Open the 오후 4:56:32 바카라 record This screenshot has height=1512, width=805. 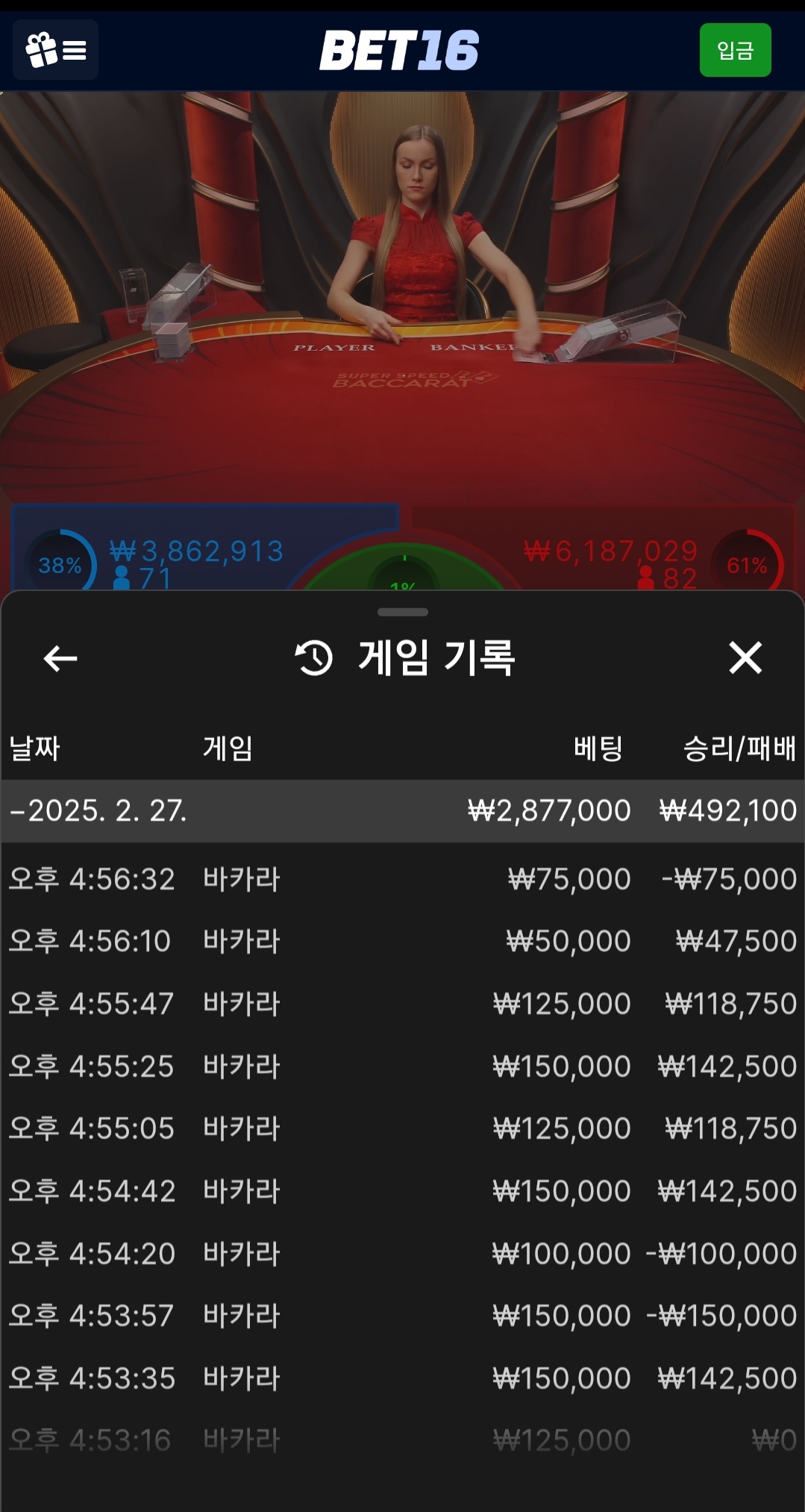tap(402, 879)
